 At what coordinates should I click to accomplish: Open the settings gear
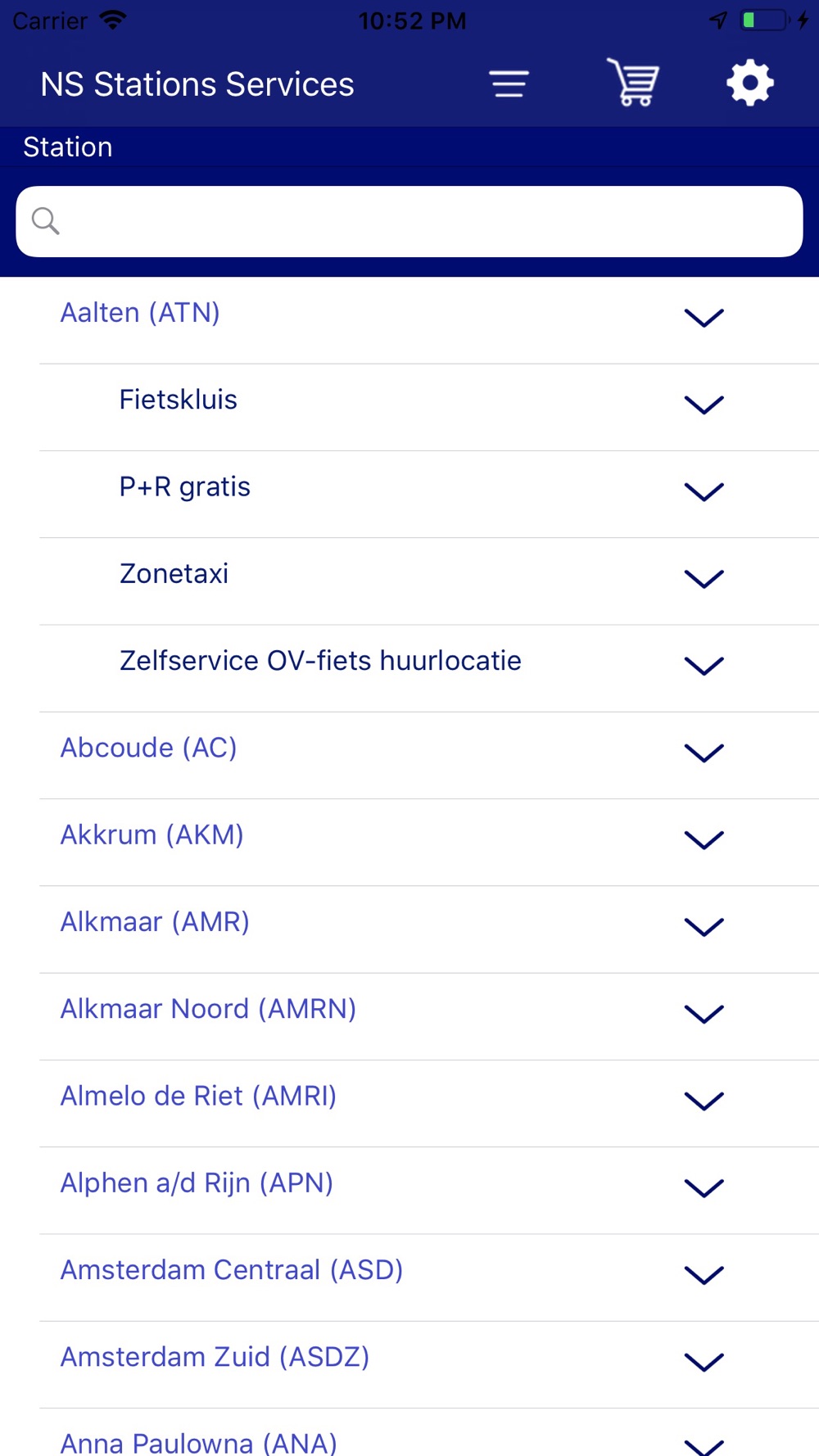pos(750,83)
